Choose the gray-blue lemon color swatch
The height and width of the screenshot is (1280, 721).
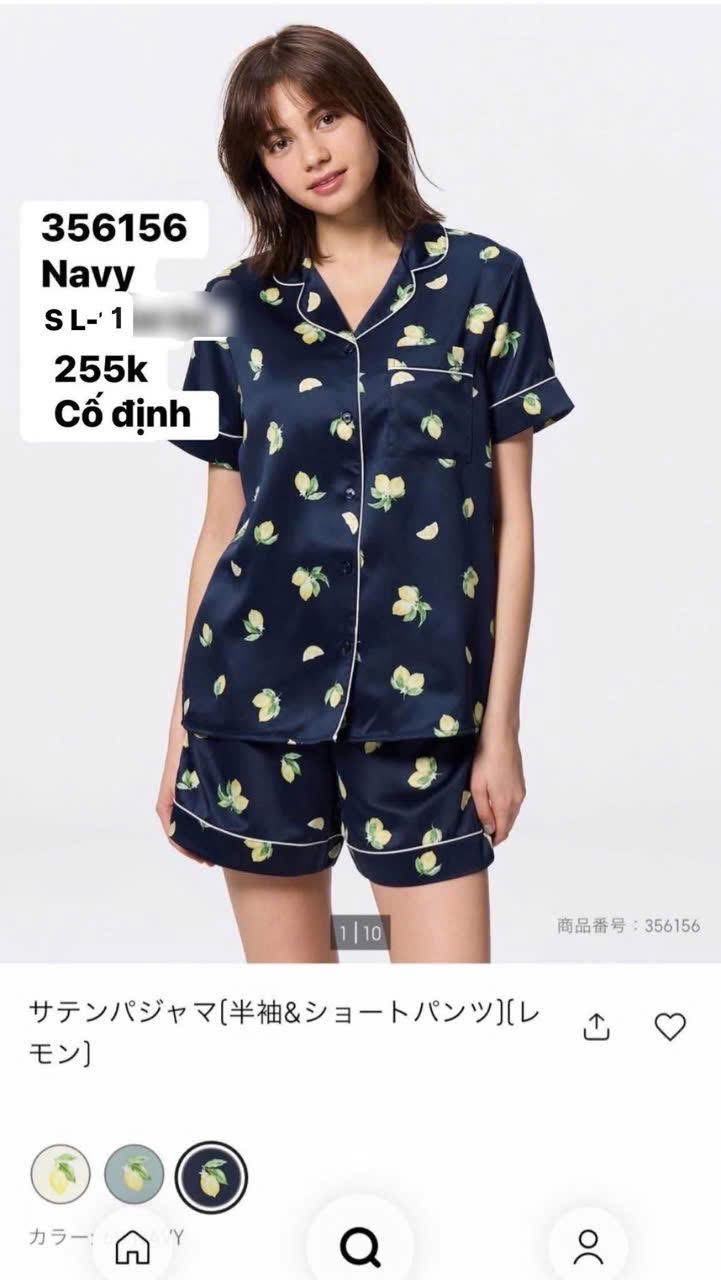click(x=134, y=1174)
